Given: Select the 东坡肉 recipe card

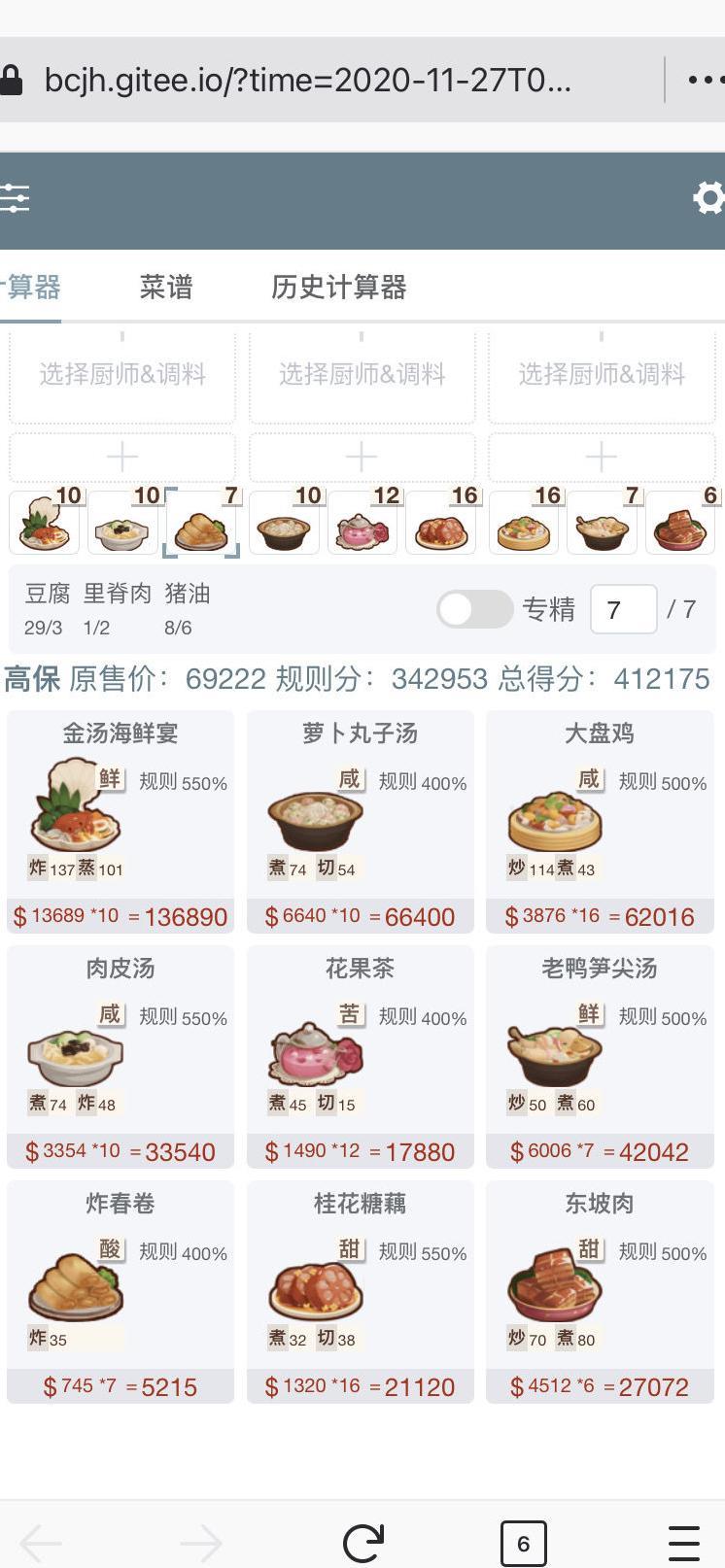Looking at the screenshot, I should tap(600, 1292).
